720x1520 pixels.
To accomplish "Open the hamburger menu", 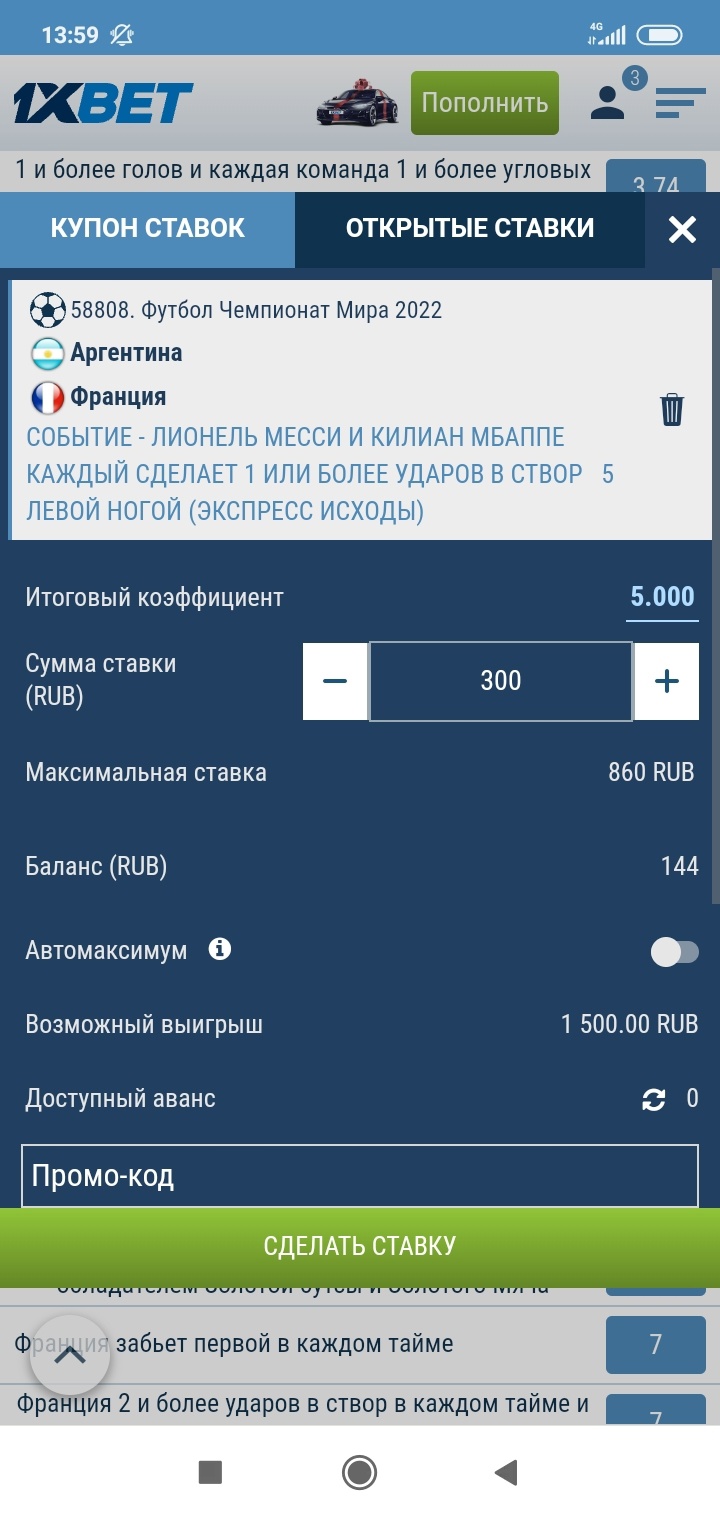I will [x=680, y=103].
